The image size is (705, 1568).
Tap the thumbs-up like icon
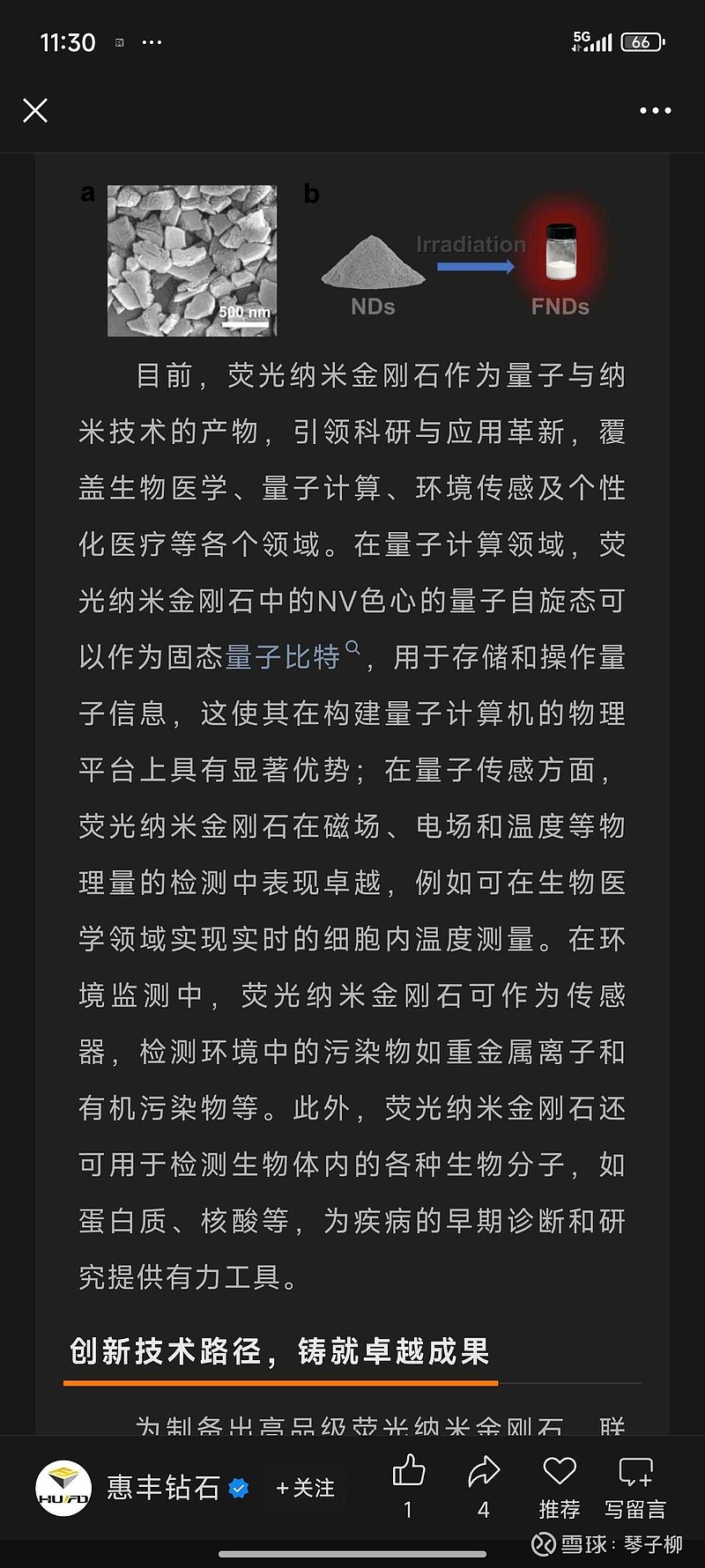[407, 1471]
